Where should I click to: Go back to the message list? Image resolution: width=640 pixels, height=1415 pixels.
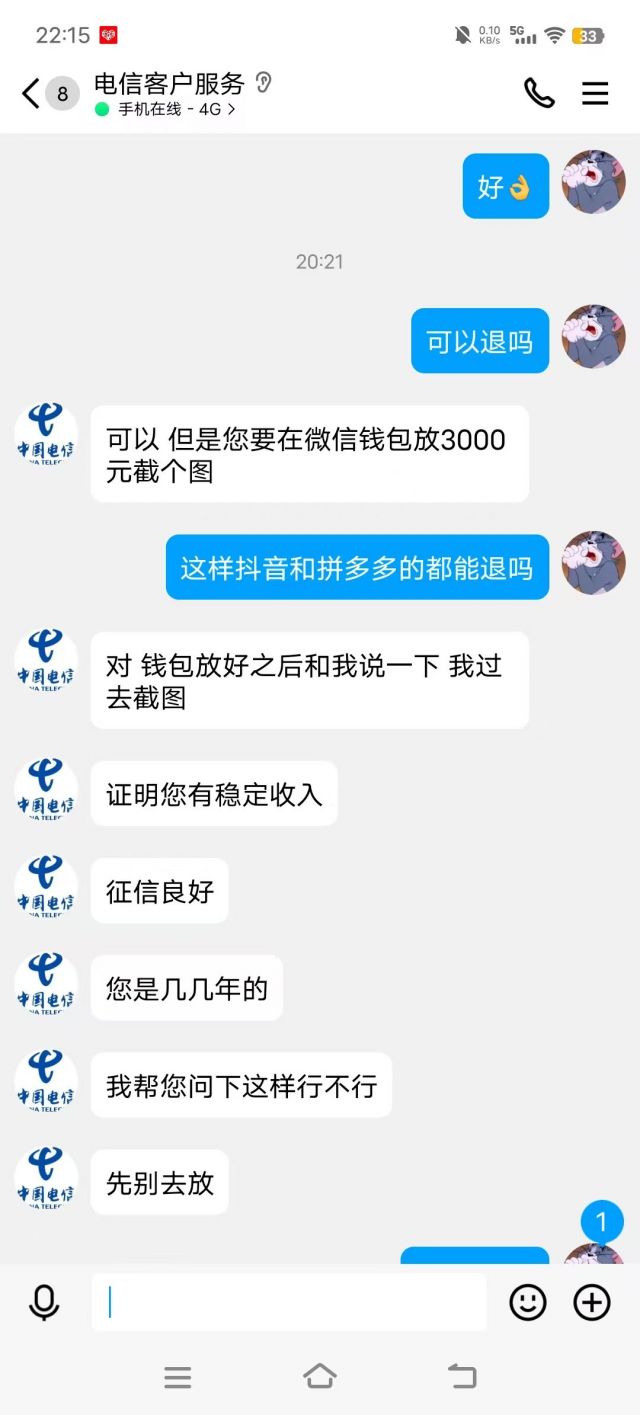pyautogui.click(x=31, y=94)
